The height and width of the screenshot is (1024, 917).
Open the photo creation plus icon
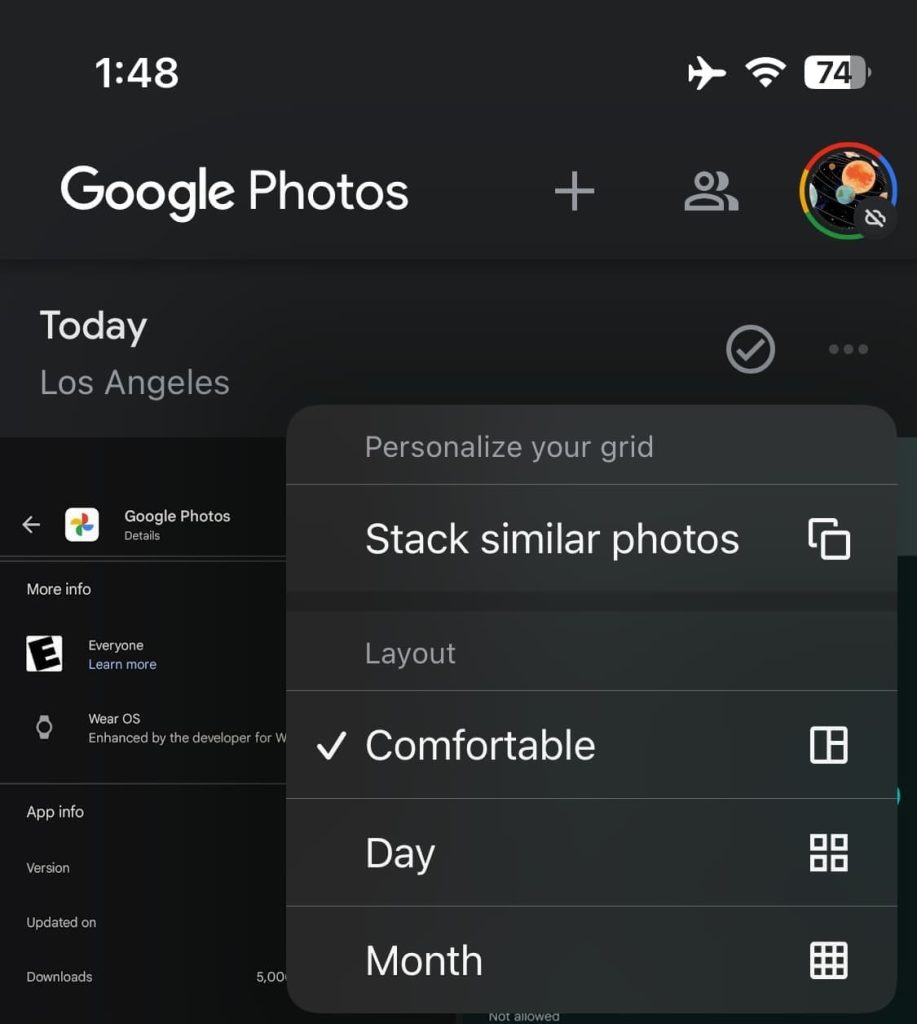(x=574, y=192)
